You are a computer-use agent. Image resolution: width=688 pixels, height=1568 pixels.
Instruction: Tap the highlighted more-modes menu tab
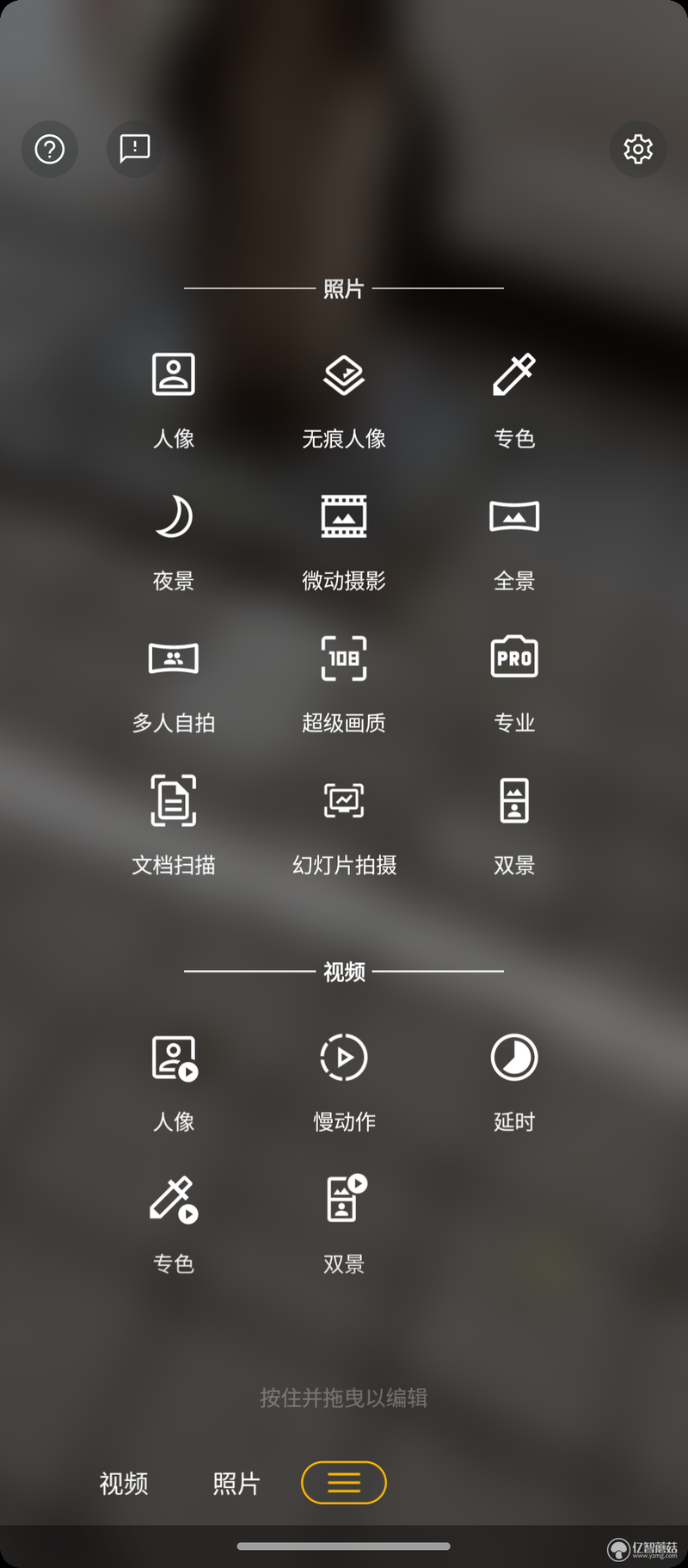[344, 1482]
